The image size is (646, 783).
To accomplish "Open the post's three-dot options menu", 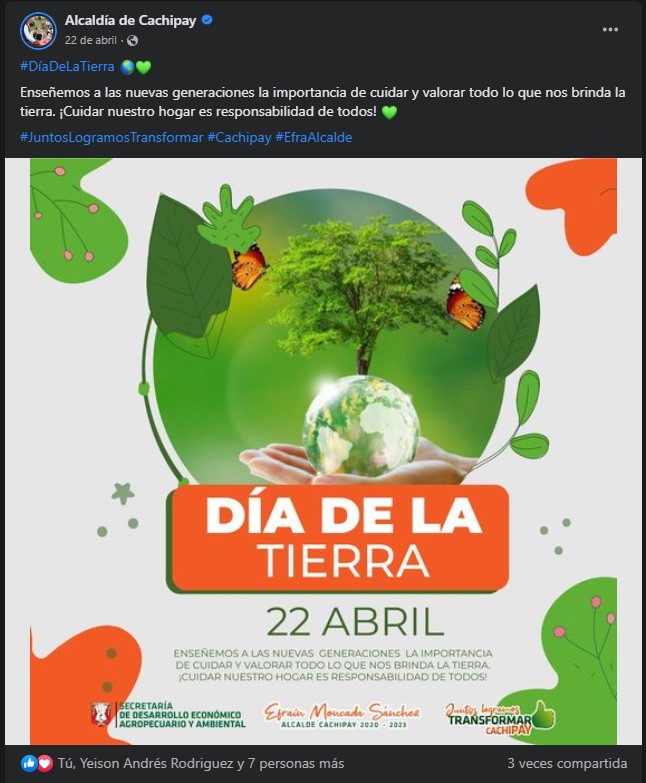I will [x=610, y=30].
